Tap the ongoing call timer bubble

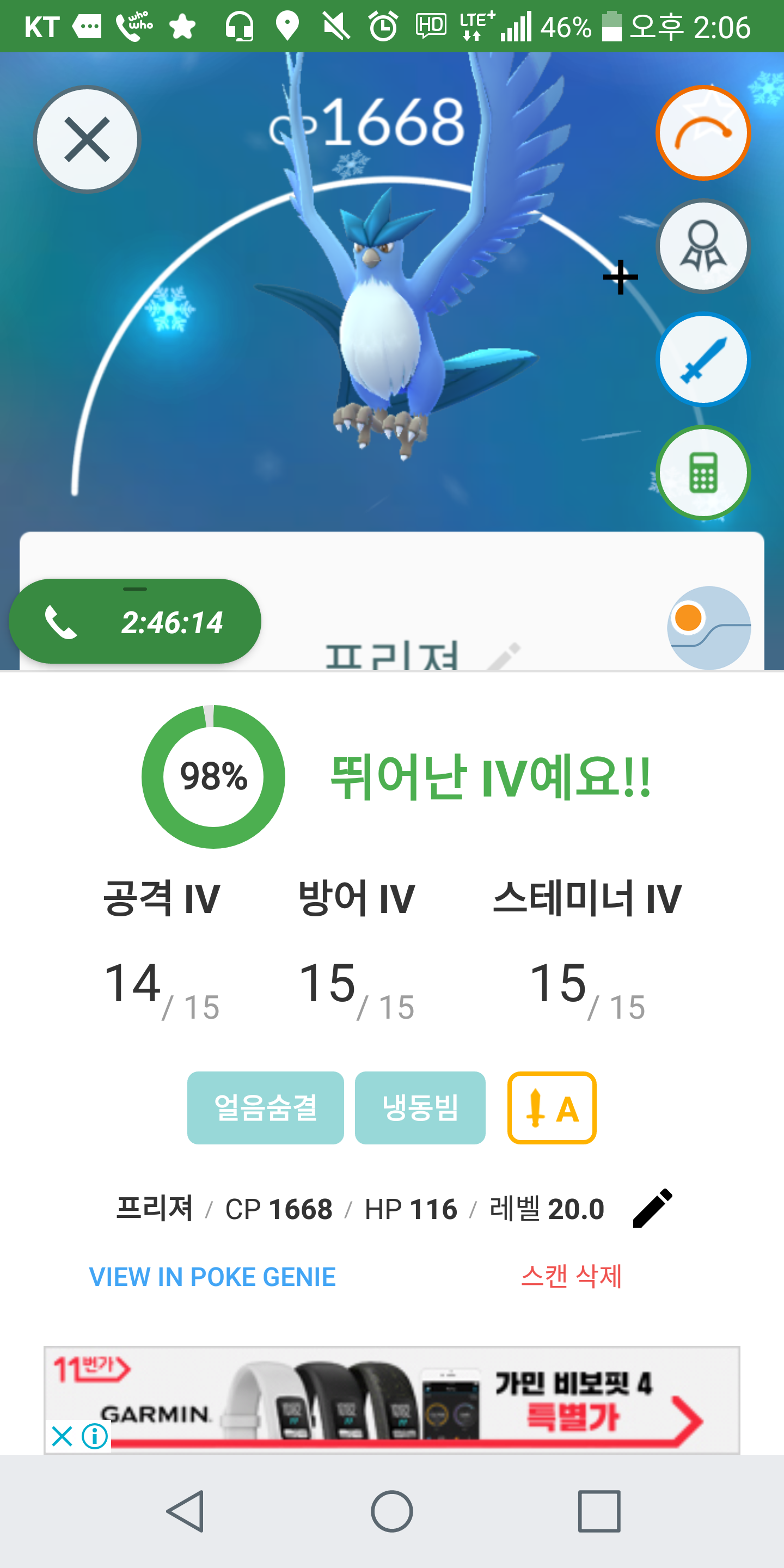click(x=135, y=621)
